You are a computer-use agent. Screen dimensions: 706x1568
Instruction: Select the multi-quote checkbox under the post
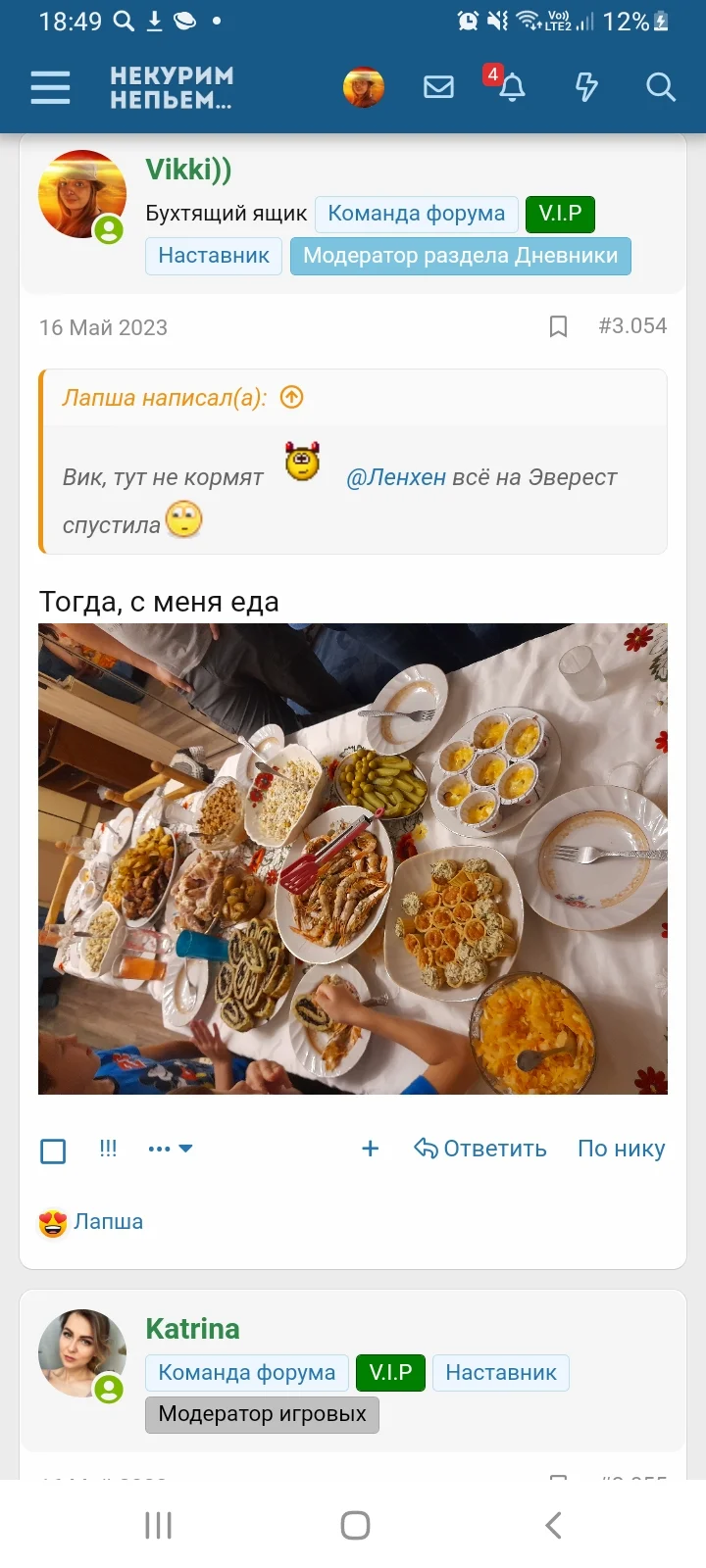pyautogui.click(x=52, y=1151)
